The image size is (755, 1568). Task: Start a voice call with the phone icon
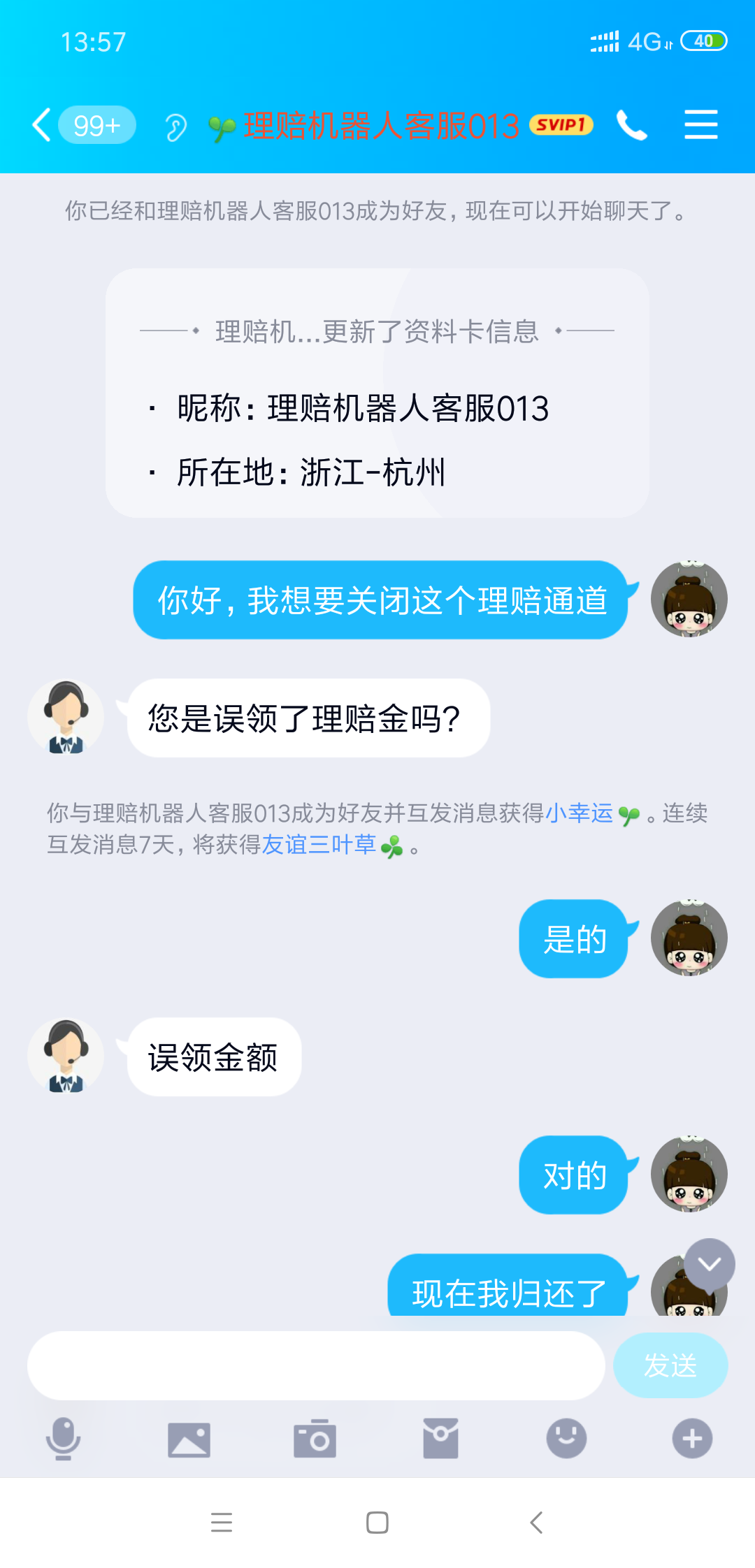633,126
